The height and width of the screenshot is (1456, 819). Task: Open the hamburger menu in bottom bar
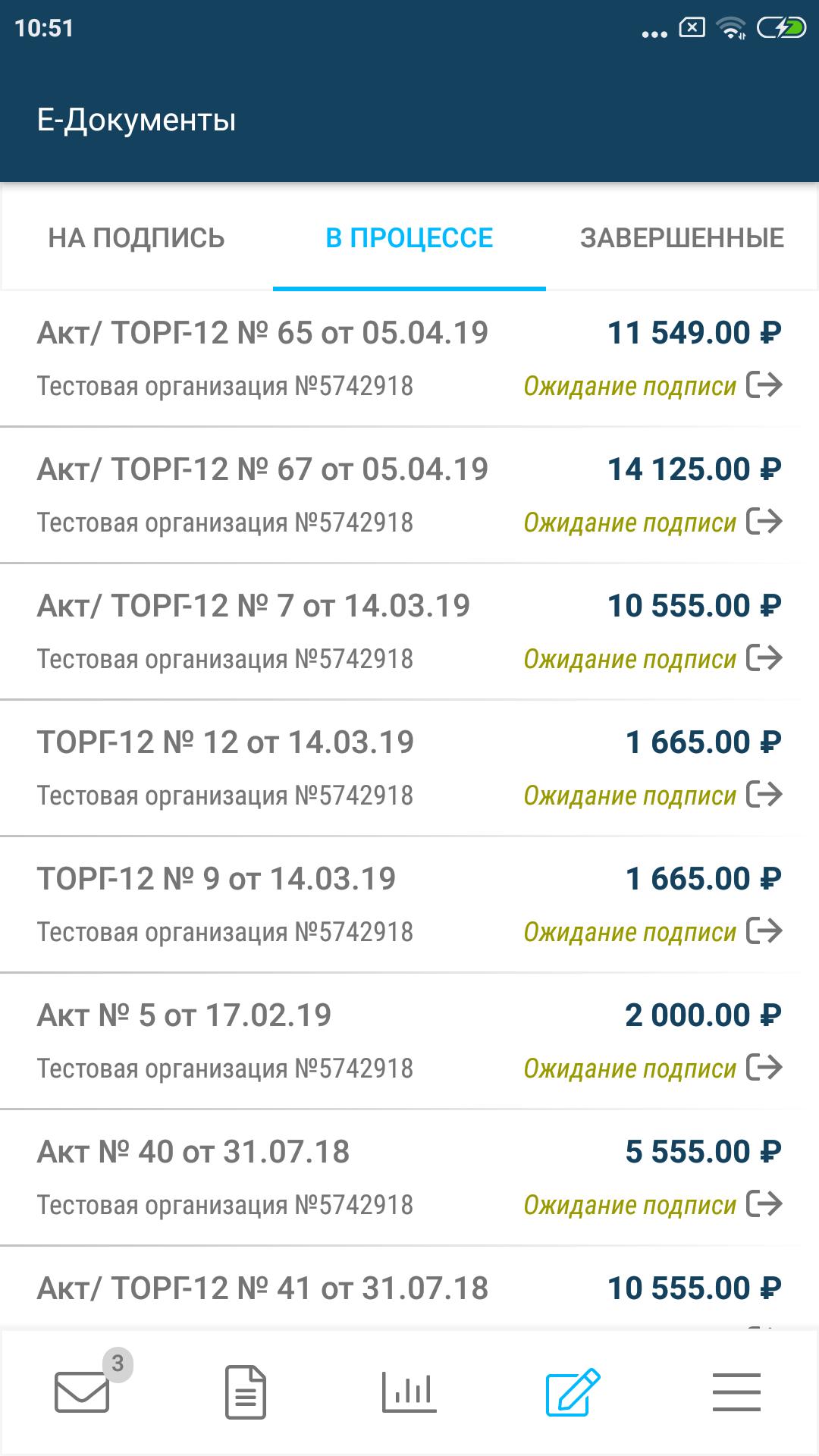pos(736,1392)
